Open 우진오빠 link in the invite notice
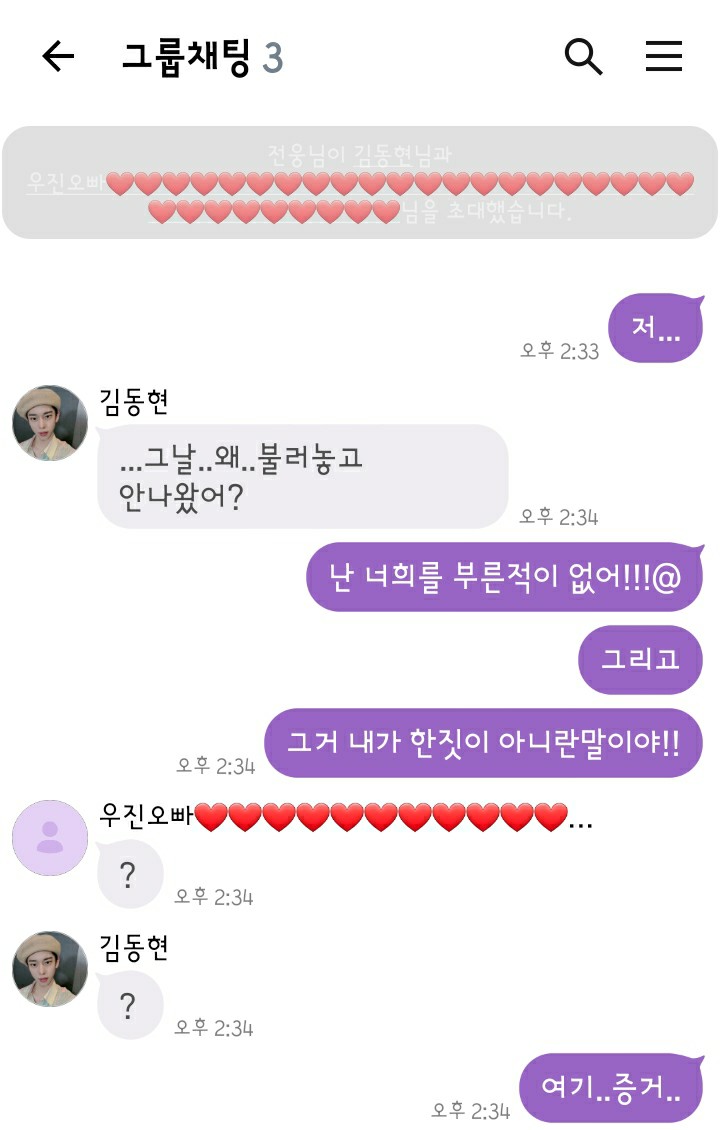720x1130 pixels. (x=65, y=184)
